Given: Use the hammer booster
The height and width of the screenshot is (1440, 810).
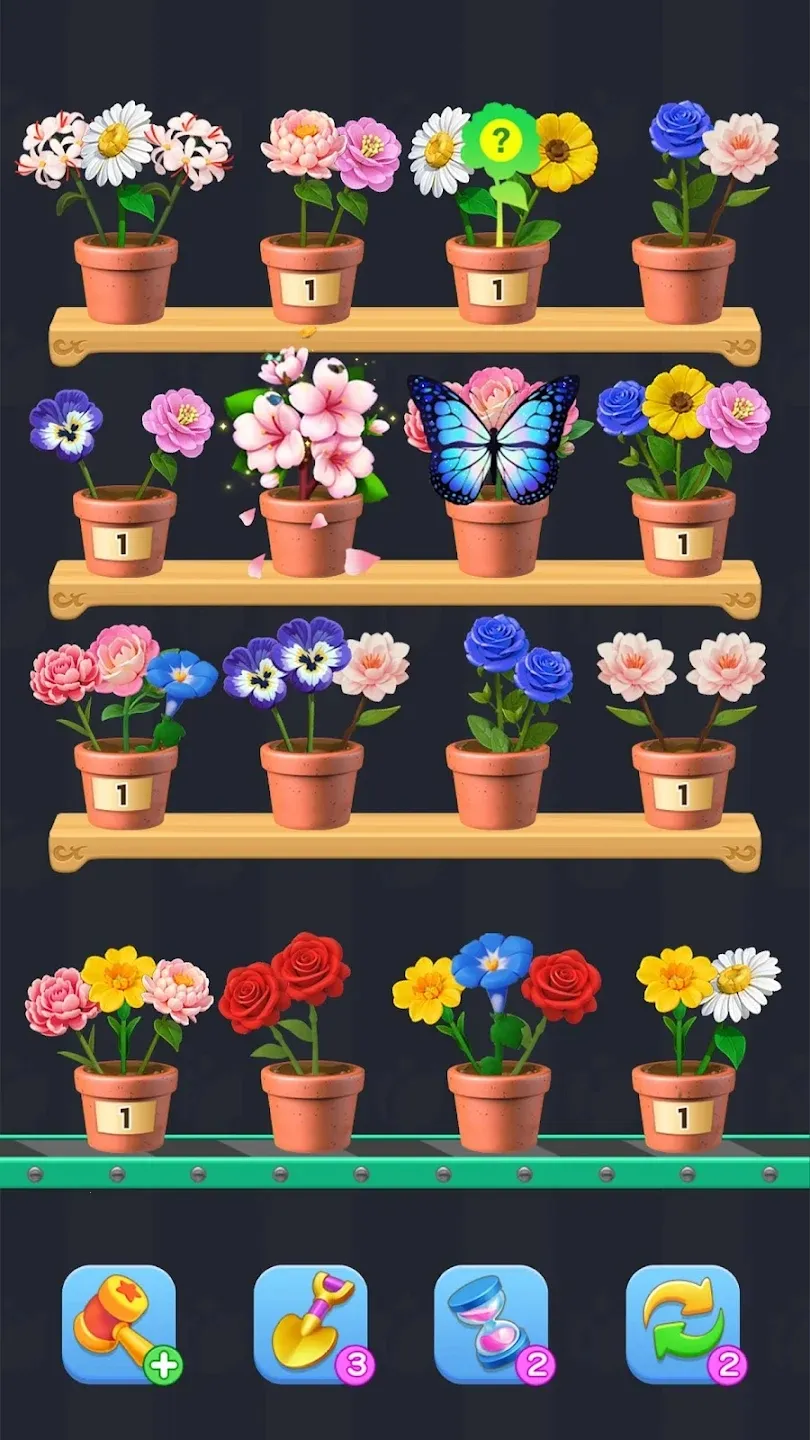Looking at the screenshot, I should point(118,1324).
